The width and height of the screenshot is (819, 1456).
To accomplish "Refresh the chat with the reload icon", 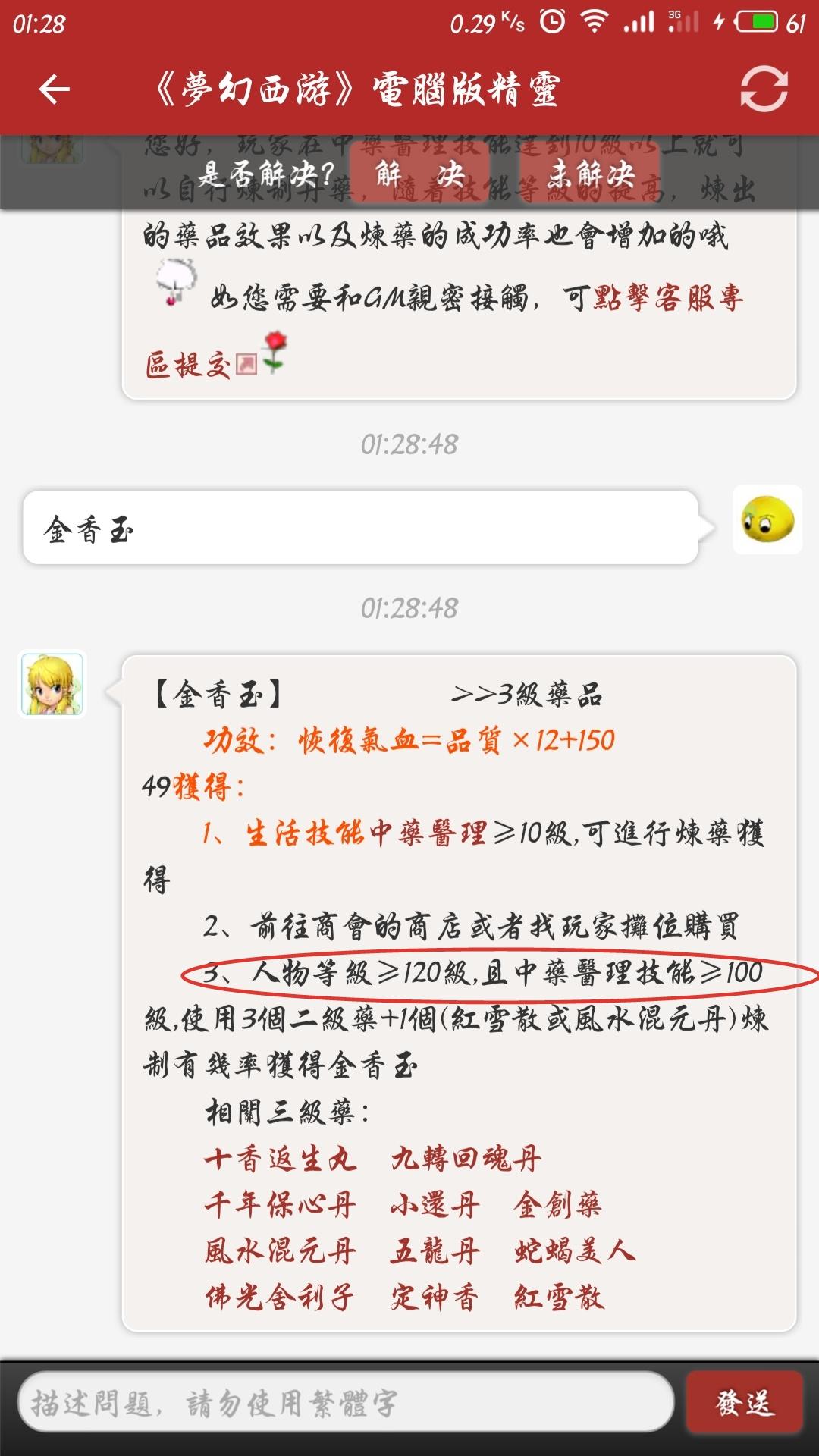I will [764, 89].
